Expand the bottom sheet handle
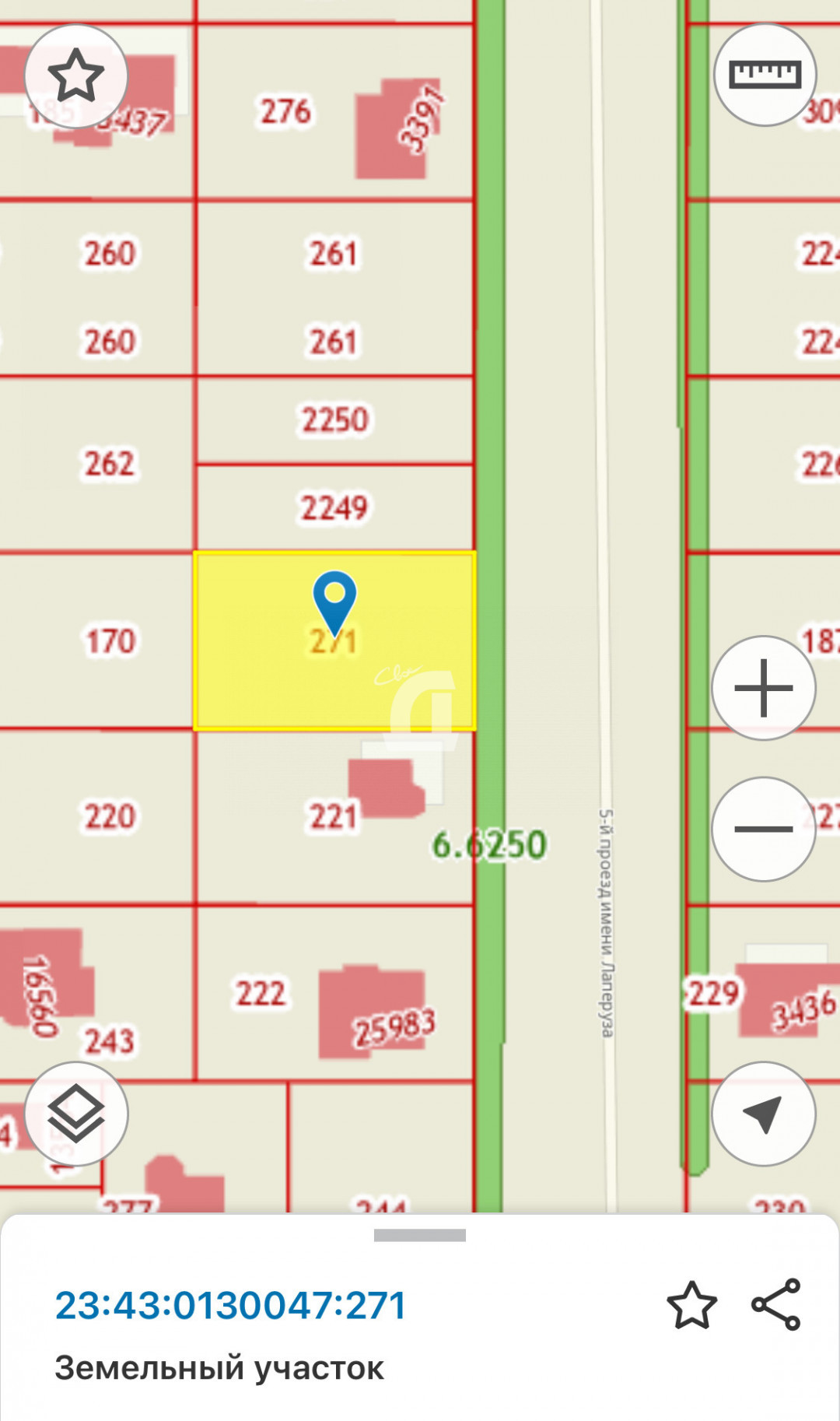The width and height of the screenshot is (840, 1421). click(x=420, y=1235)
